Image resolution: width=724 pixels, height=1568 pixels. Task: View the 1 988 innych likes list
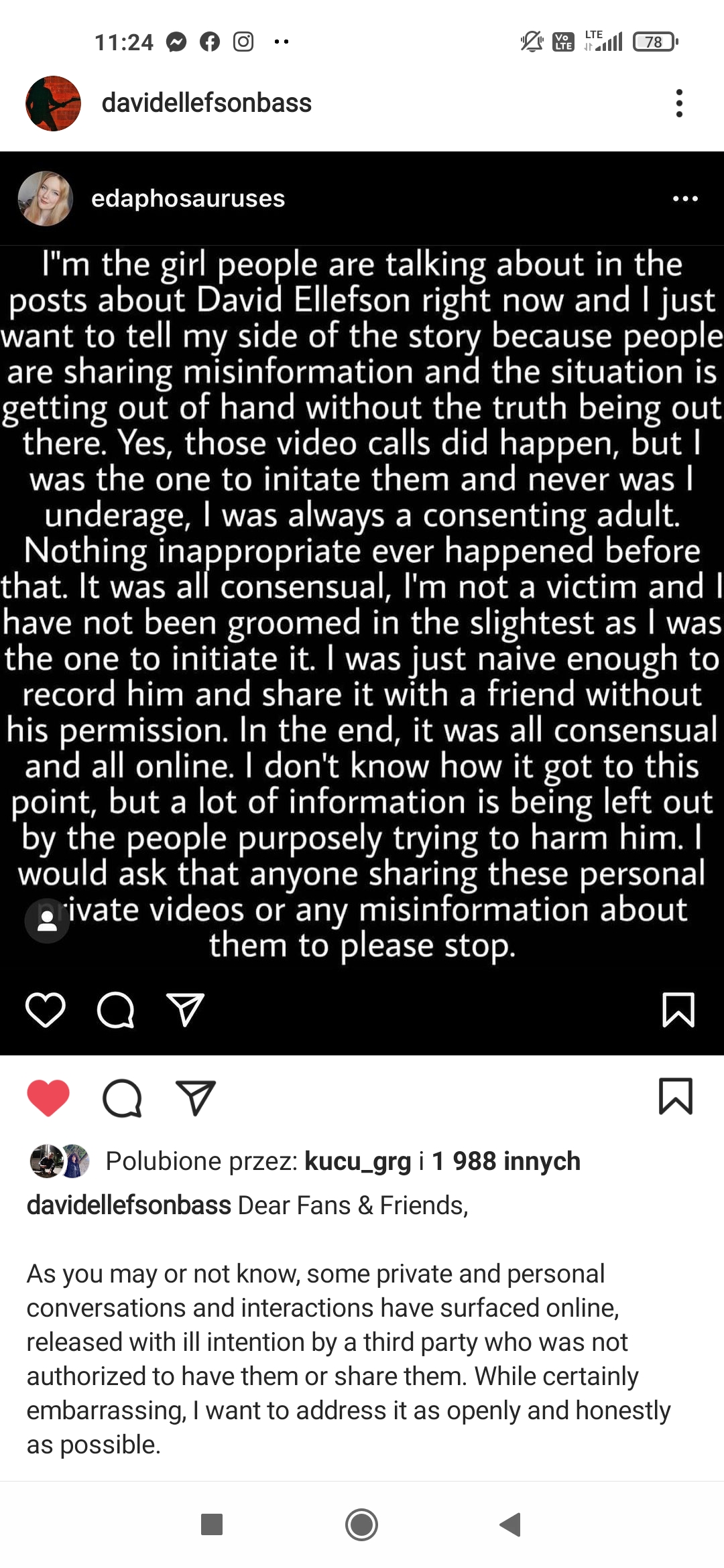(506, 1161)
